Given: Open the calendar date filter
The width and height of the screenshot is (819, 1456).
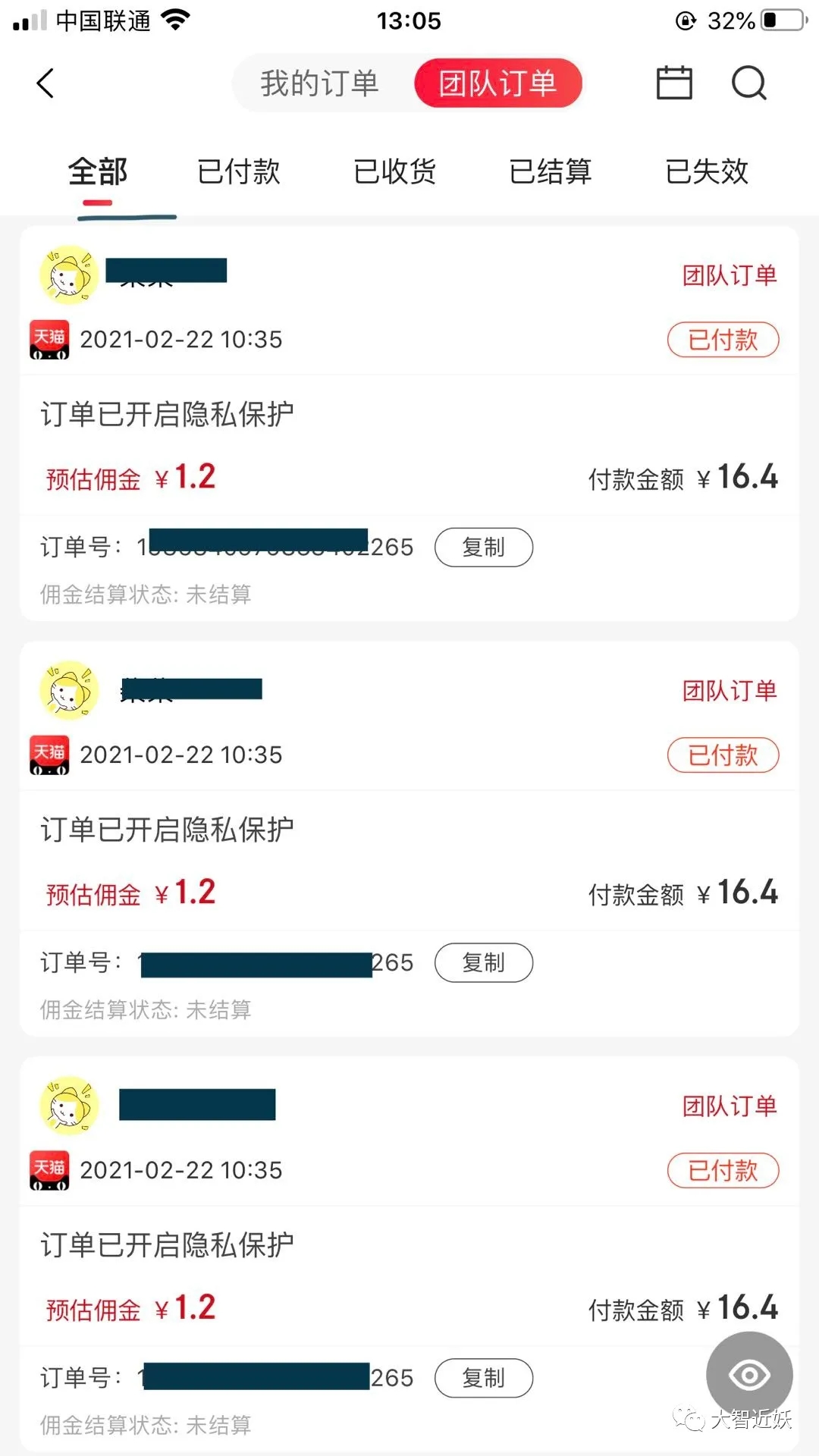Looking at the screenshot, I should [x=673, y=83].
